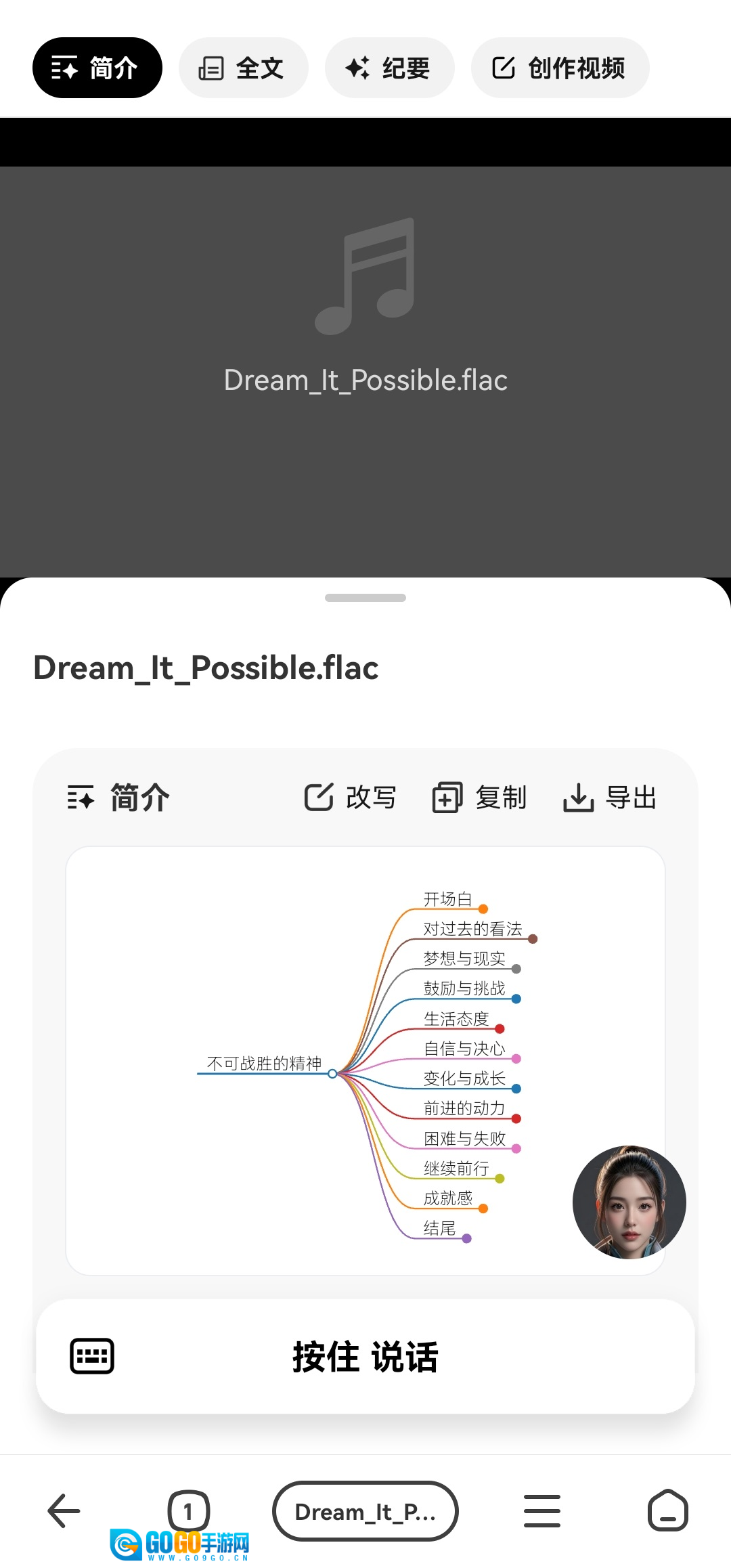Switch to the 简介 tab
Screen dimensions: 731x1568
tap(97, 68)
